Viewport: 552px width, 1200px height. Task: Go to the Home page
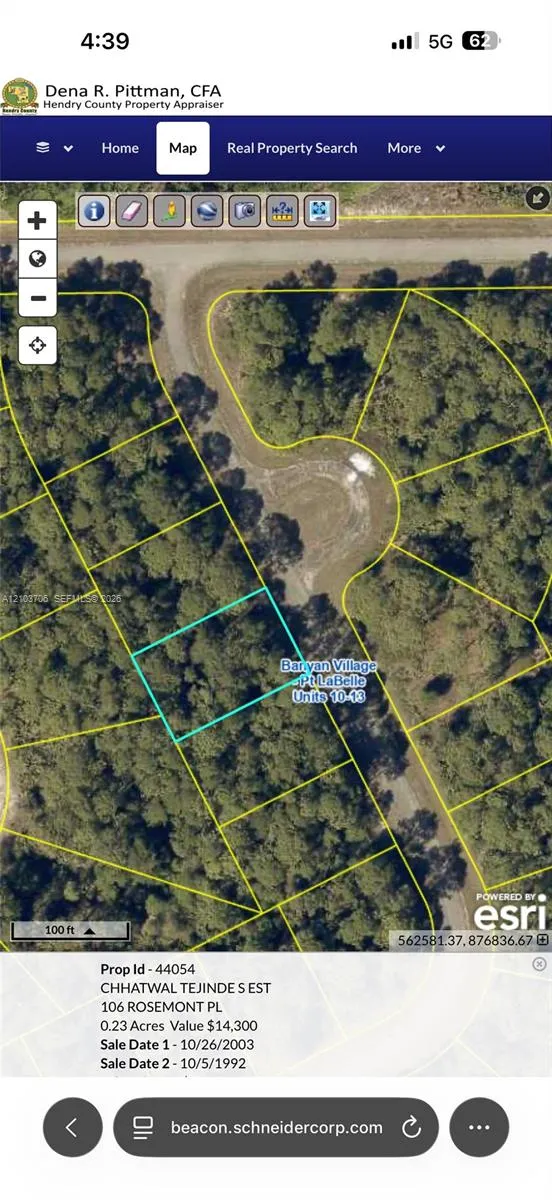(120, 148)
